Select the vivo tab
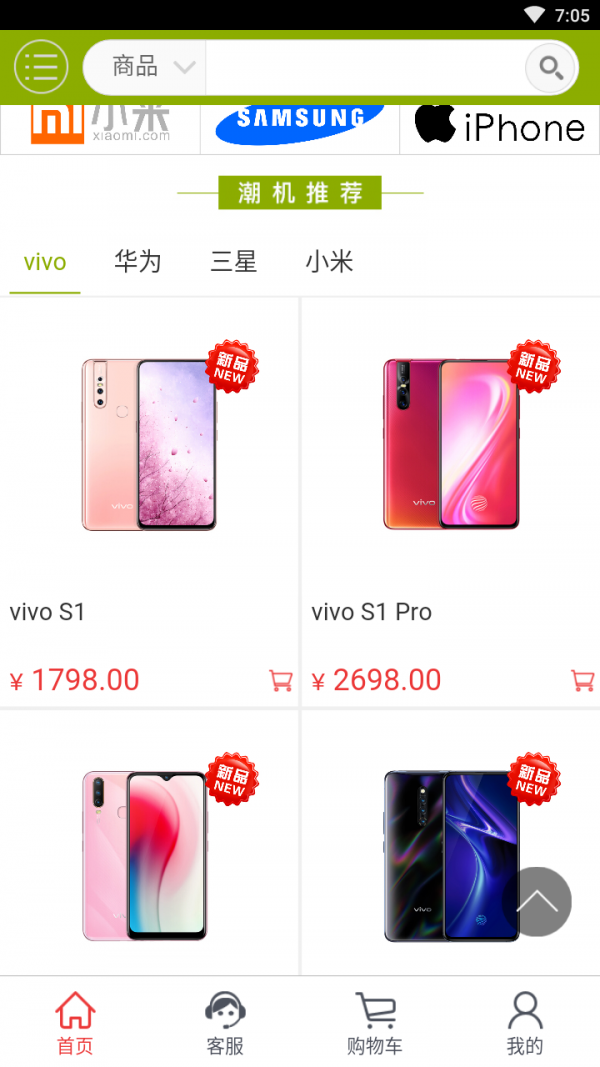This screenshot has height=1067, width=600. coord(45,263)
